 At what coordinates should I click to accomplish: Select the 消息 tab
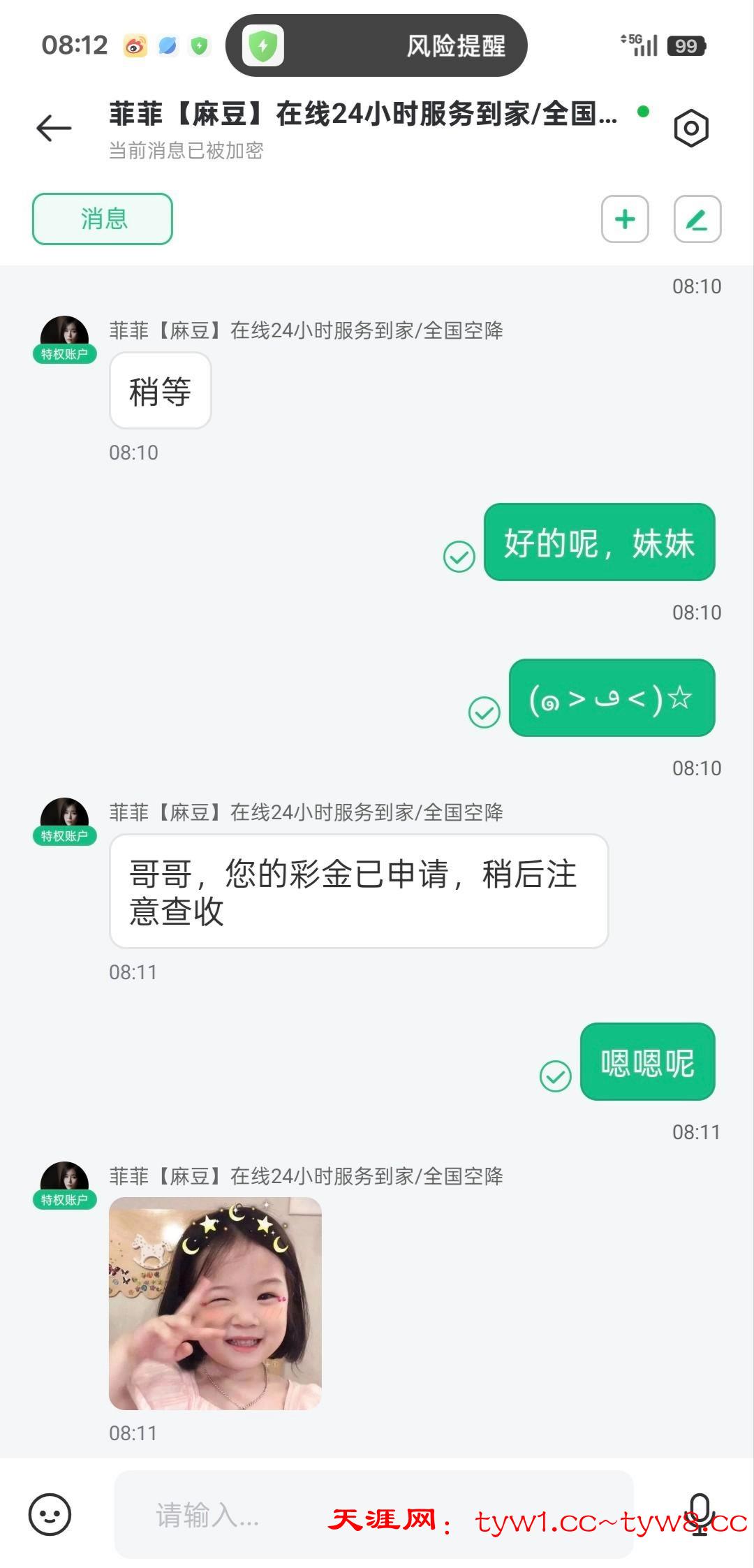tap(103, 219)
